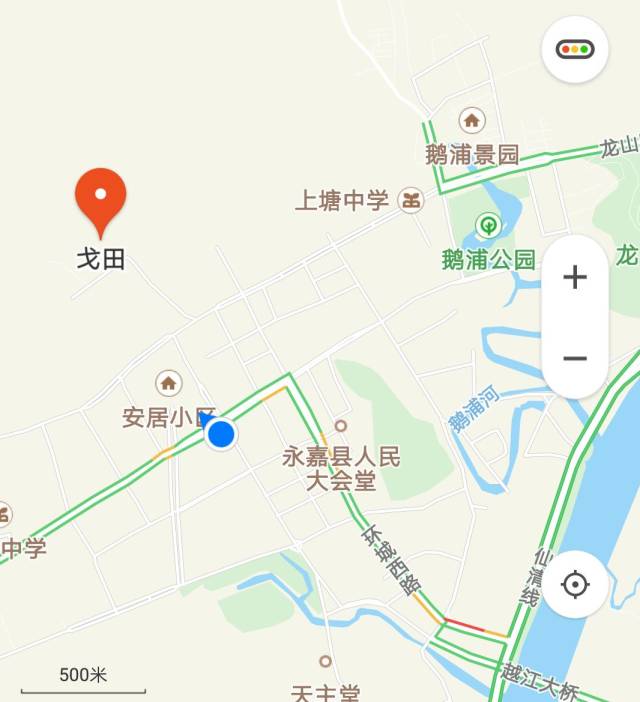Select the 鹅浦公园 park marker

(x=488, y=225)
